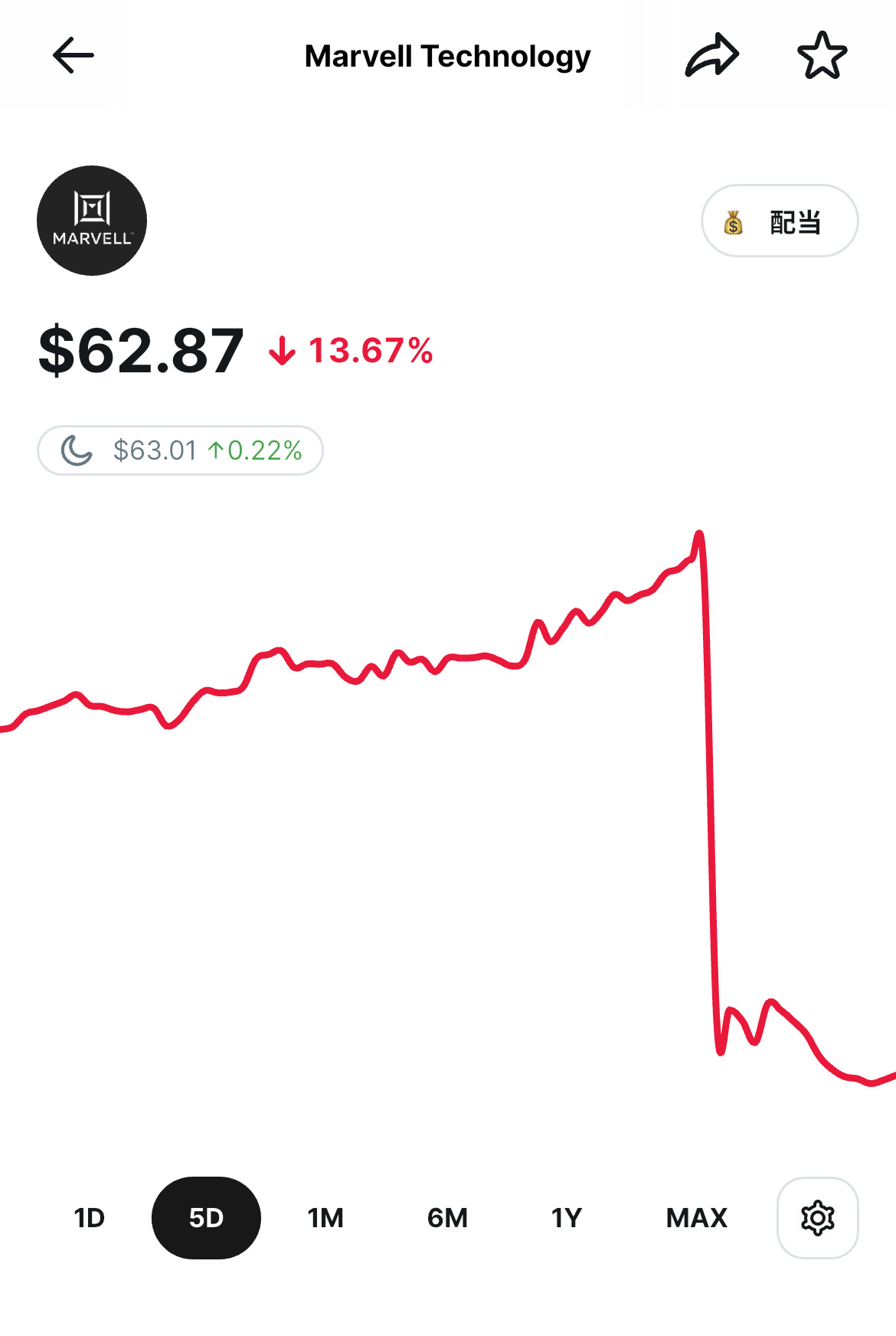Select the 5D chart range
The width and height of the screenshot is (896, 1336).
206,1217
